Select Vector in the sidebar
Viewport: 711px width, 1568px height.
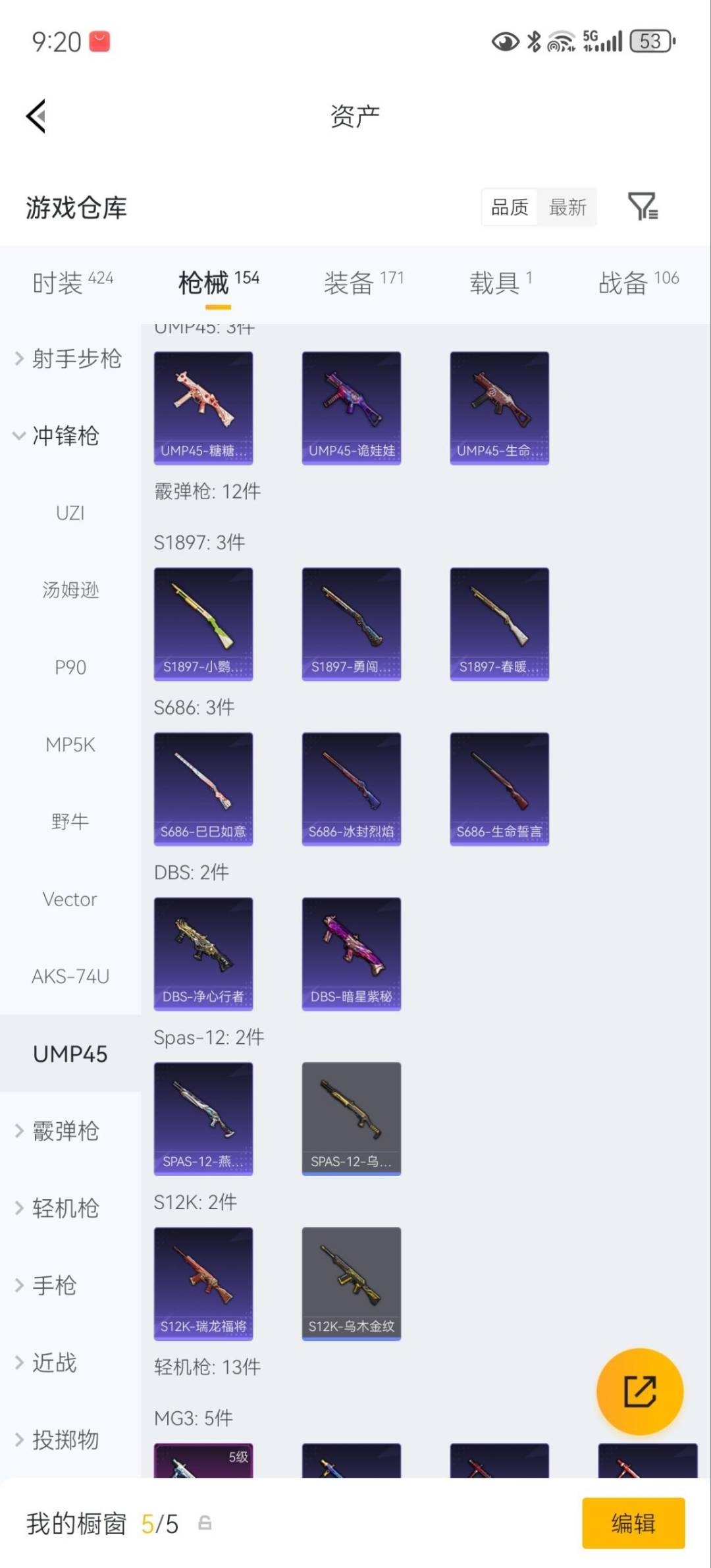(x=69, y=899)
